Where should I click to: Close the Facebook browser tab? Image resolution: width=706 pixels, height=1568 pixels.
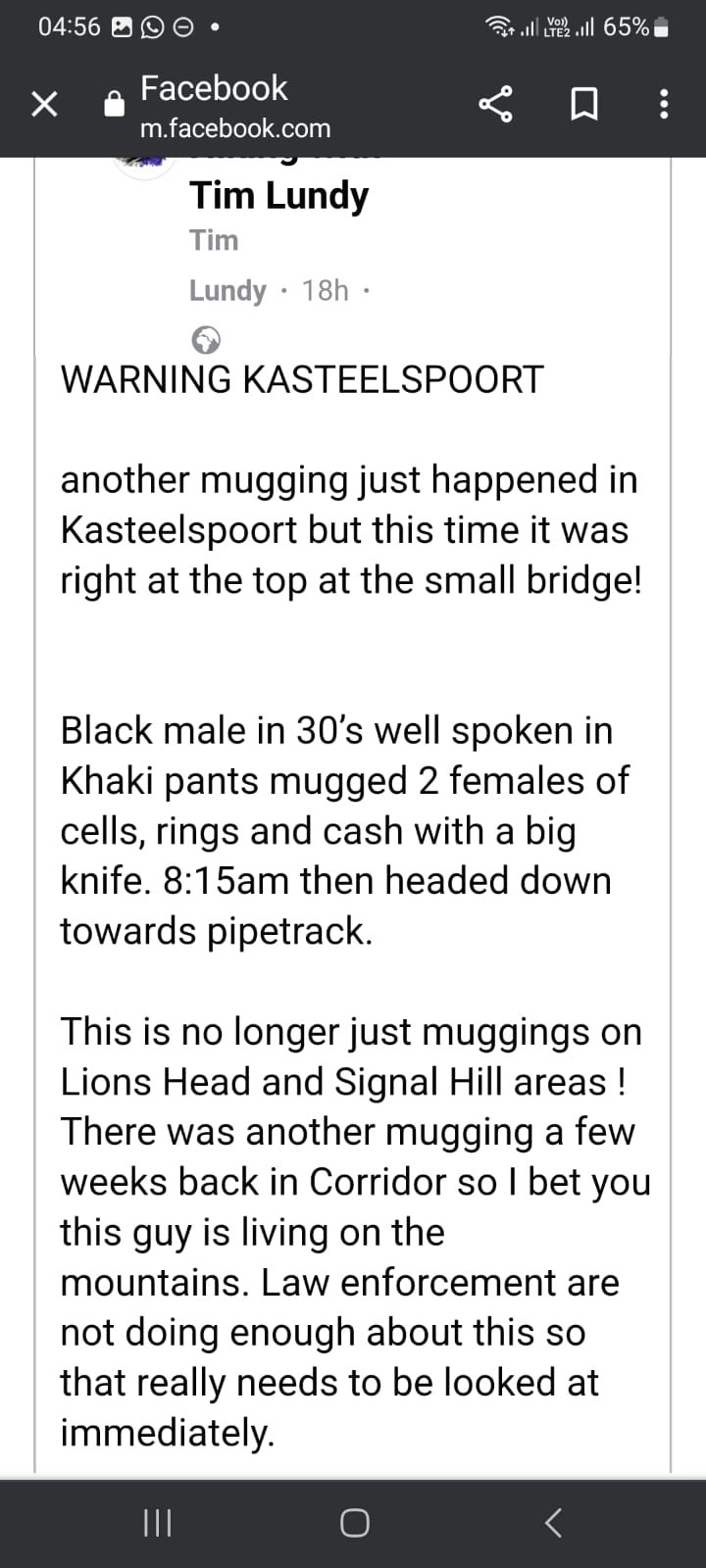click(44, 103)
